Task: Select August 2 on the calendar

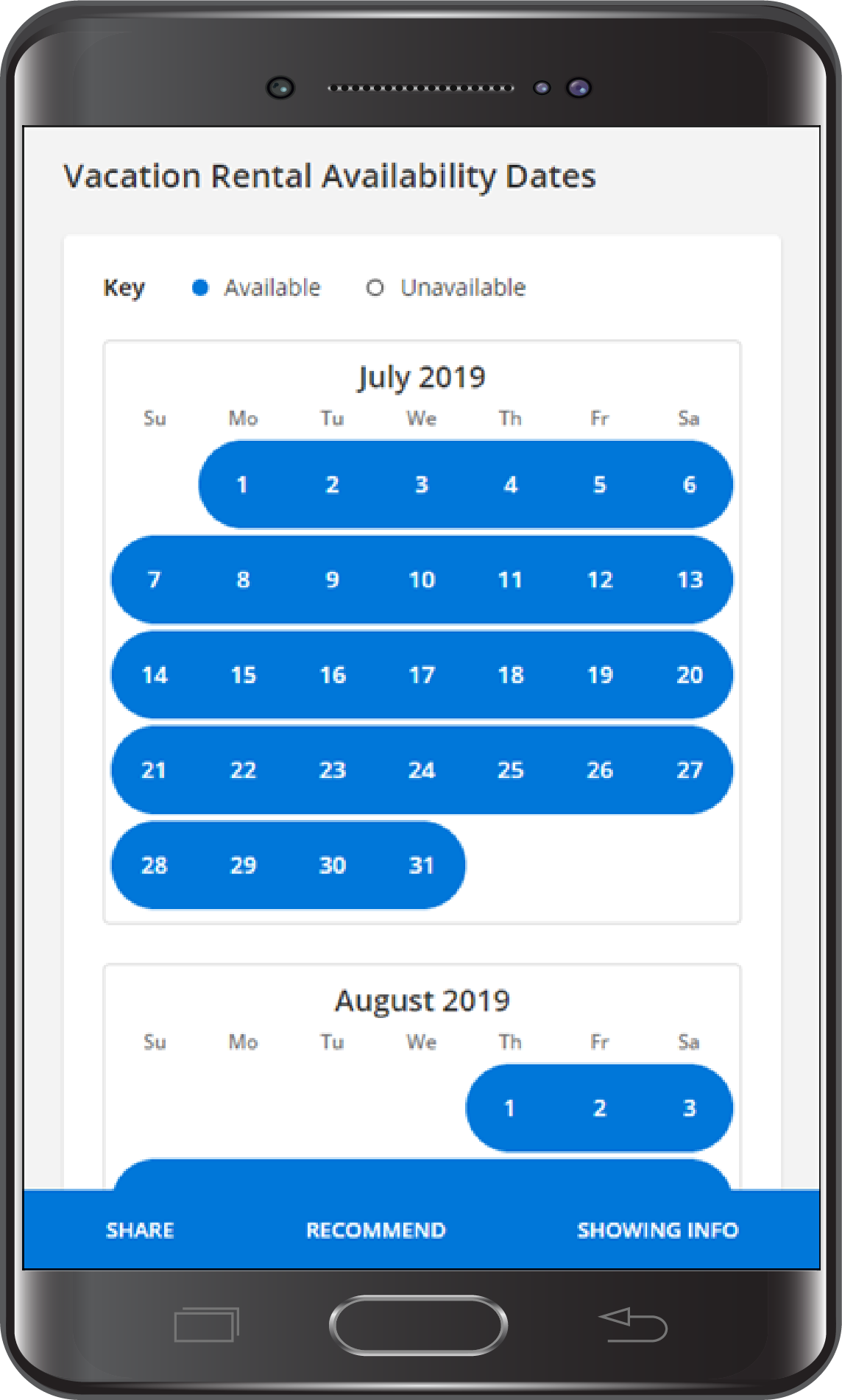Action: pyautogui.click(x=600, y=1108)
